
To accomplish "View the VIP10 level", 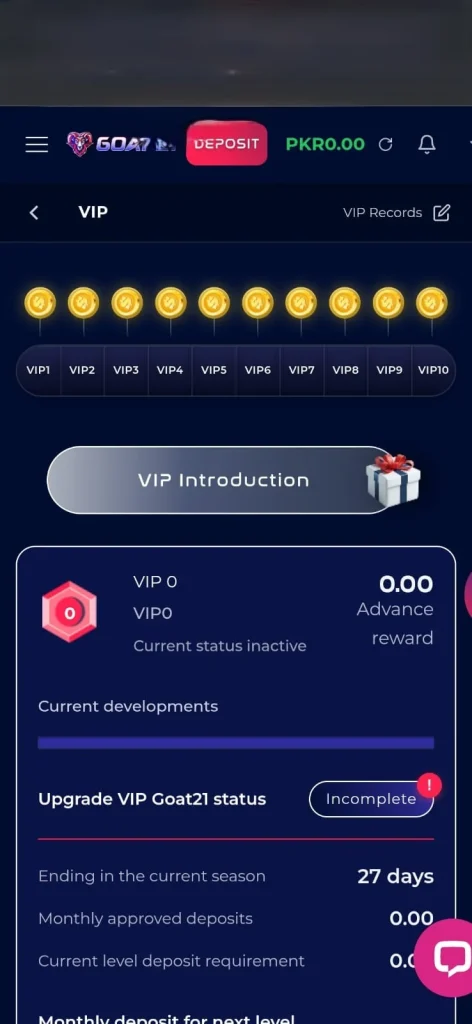I will [x=433, y=370].
